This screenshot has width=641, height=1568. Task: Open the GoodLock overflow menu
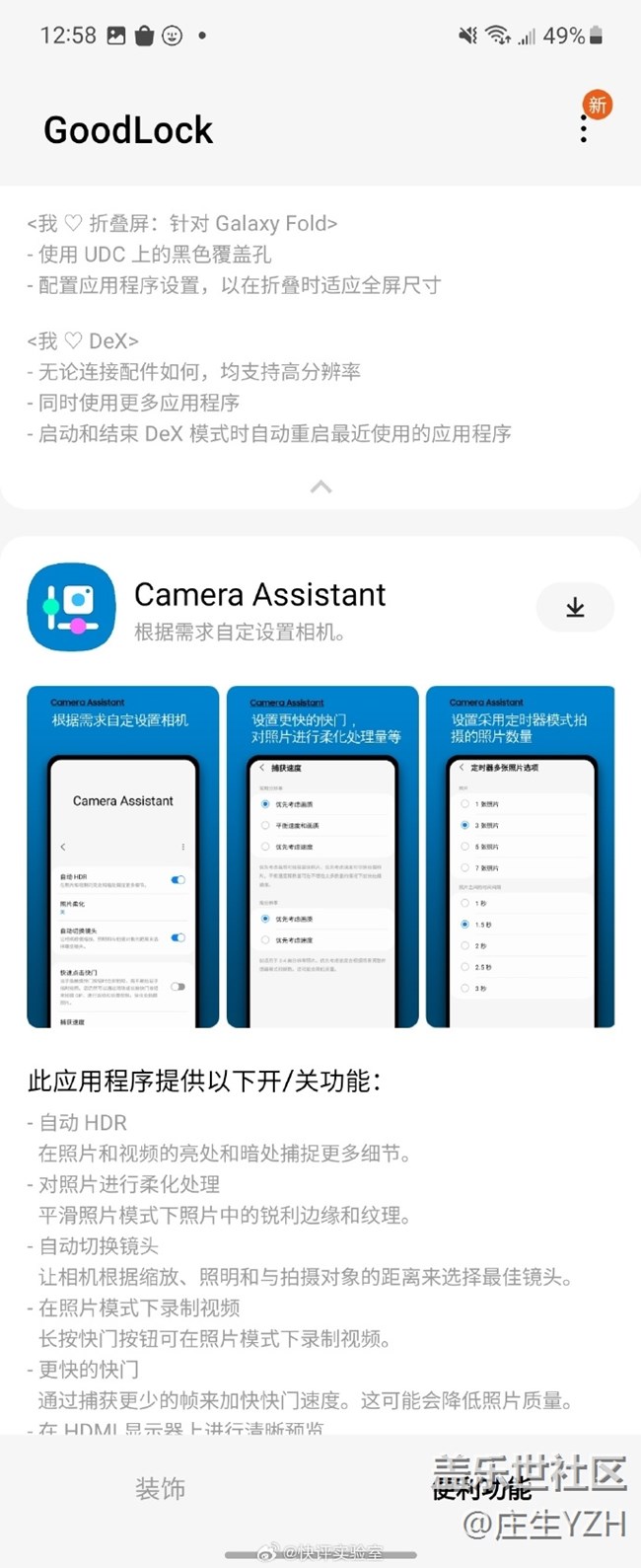(584, 130)
